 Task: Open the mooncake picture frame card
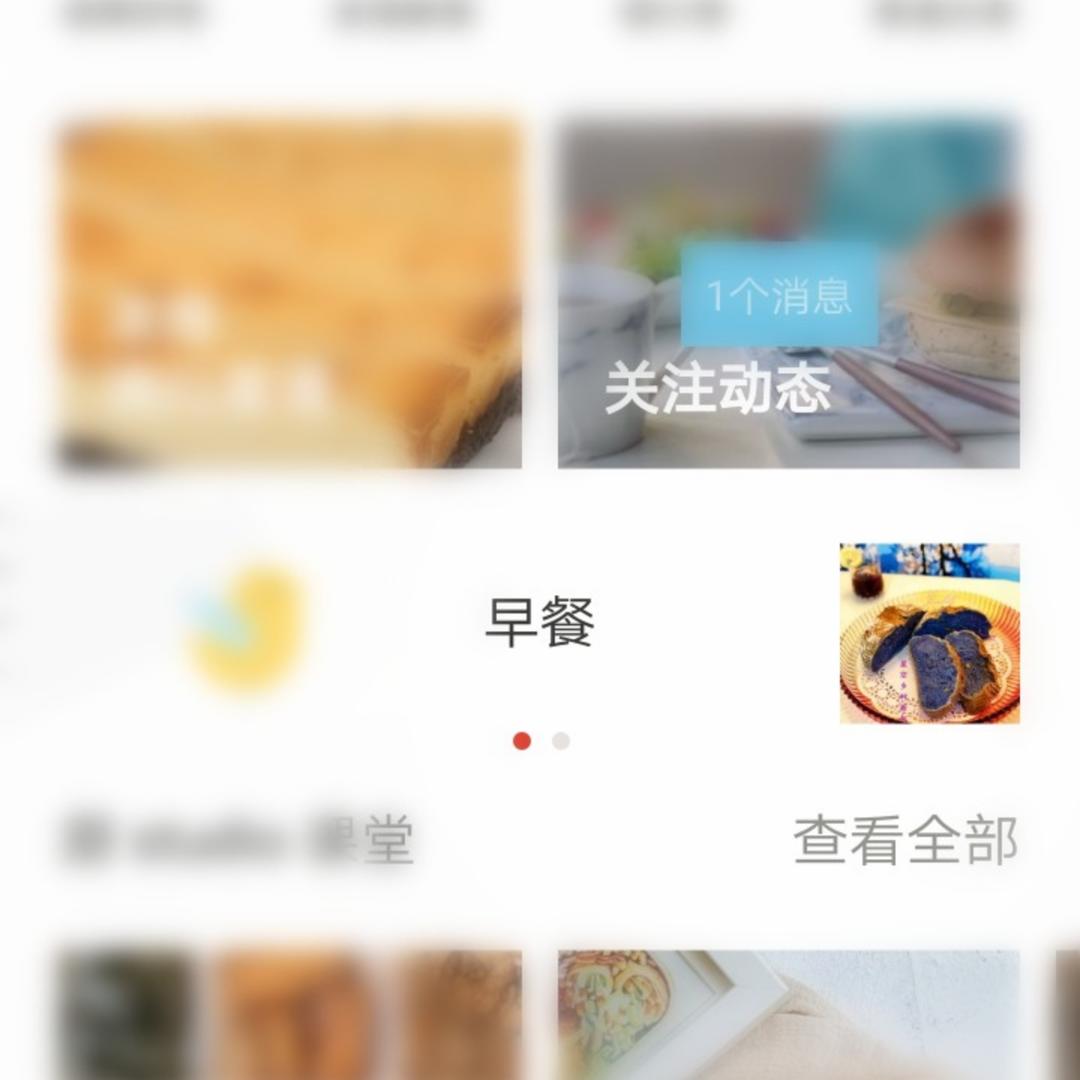tap(788, 1015)
